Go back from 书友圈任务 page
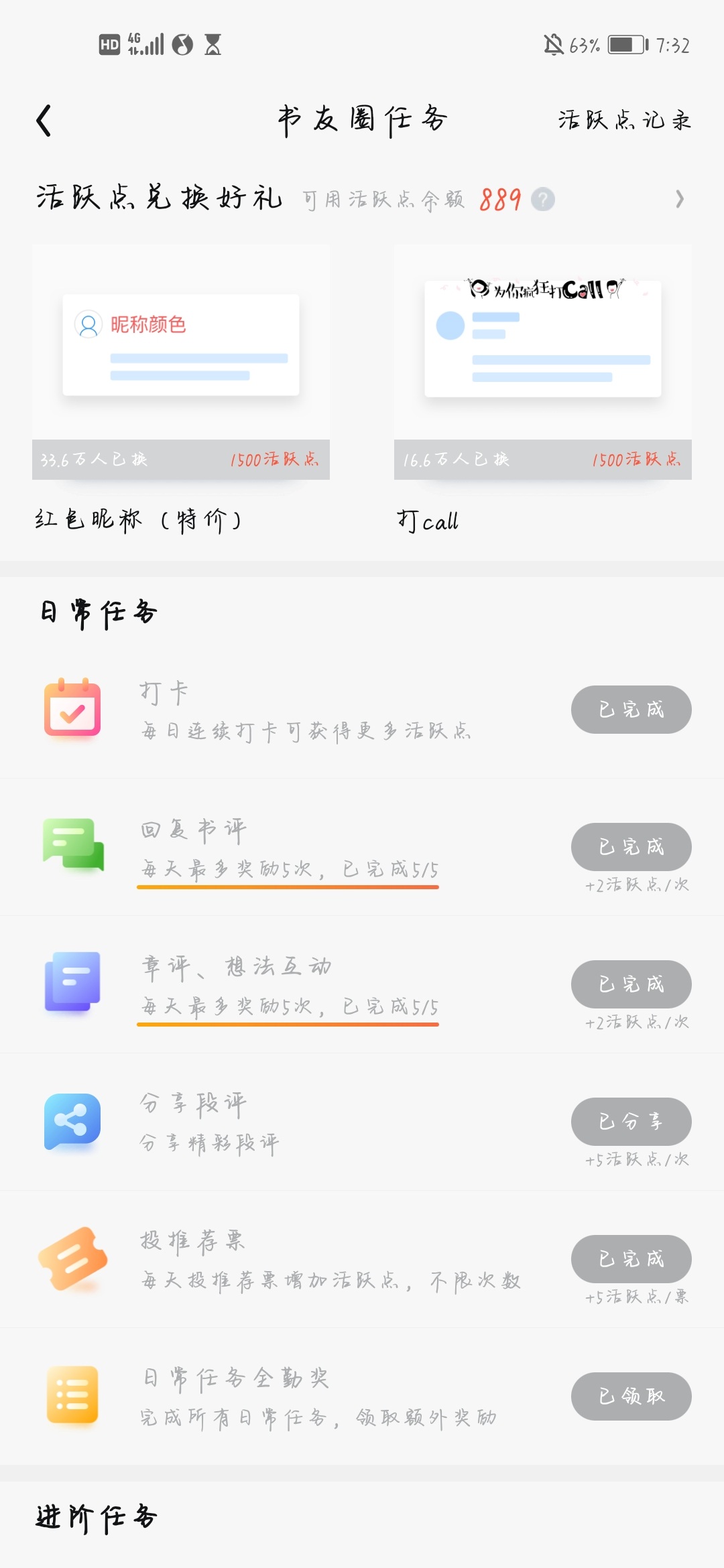 (x=44, y=121)
